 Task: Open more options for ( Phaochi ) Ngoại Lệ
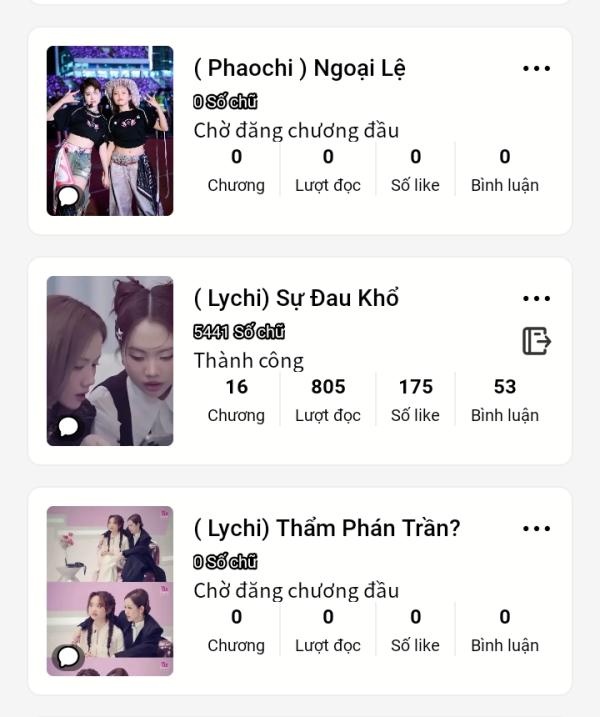click(536, 69)
